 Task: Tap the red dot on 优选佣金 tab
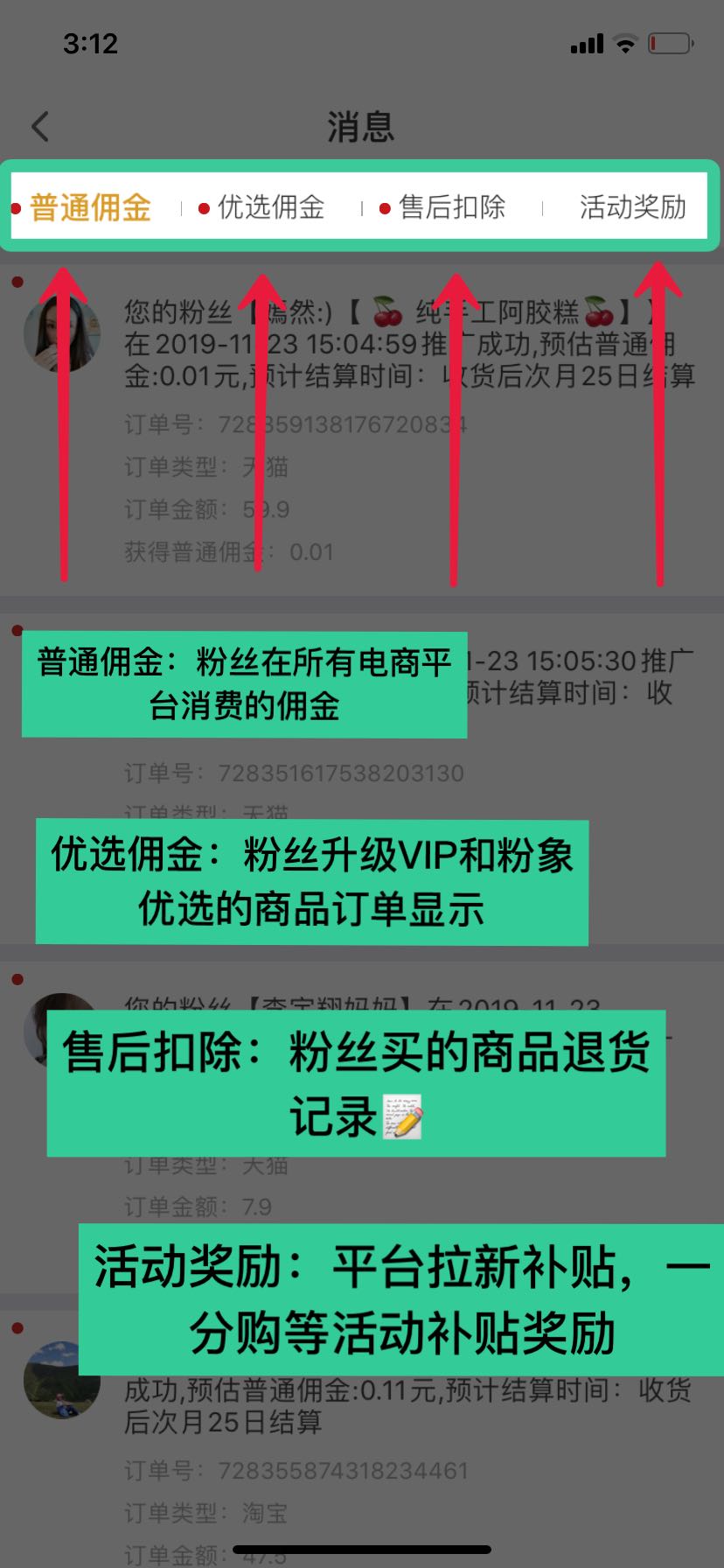coord(203,208)
